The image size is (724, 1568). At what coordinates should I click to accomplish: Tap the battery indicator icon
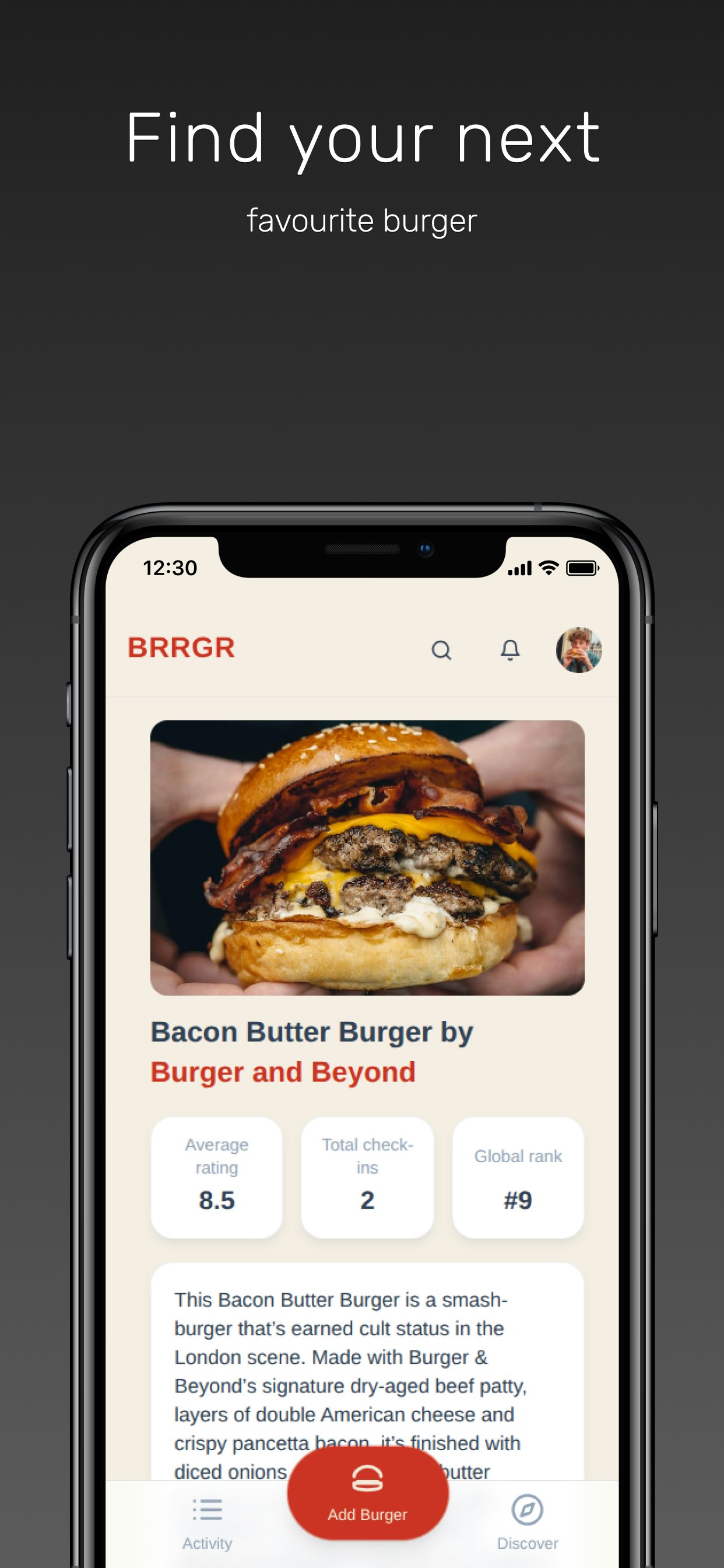582,568
